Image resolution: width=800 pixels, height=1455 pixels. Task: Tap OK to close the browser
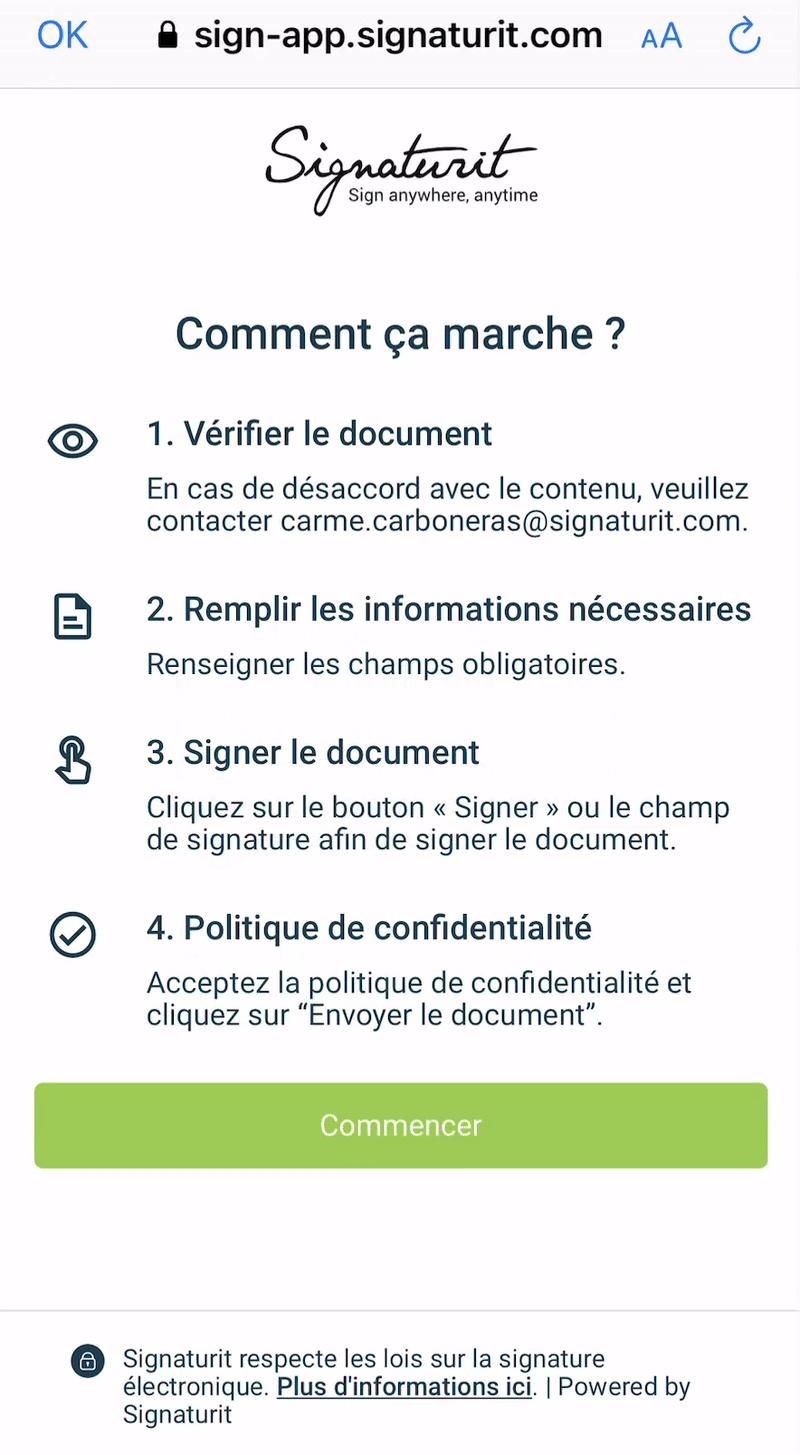click(62, 36)
